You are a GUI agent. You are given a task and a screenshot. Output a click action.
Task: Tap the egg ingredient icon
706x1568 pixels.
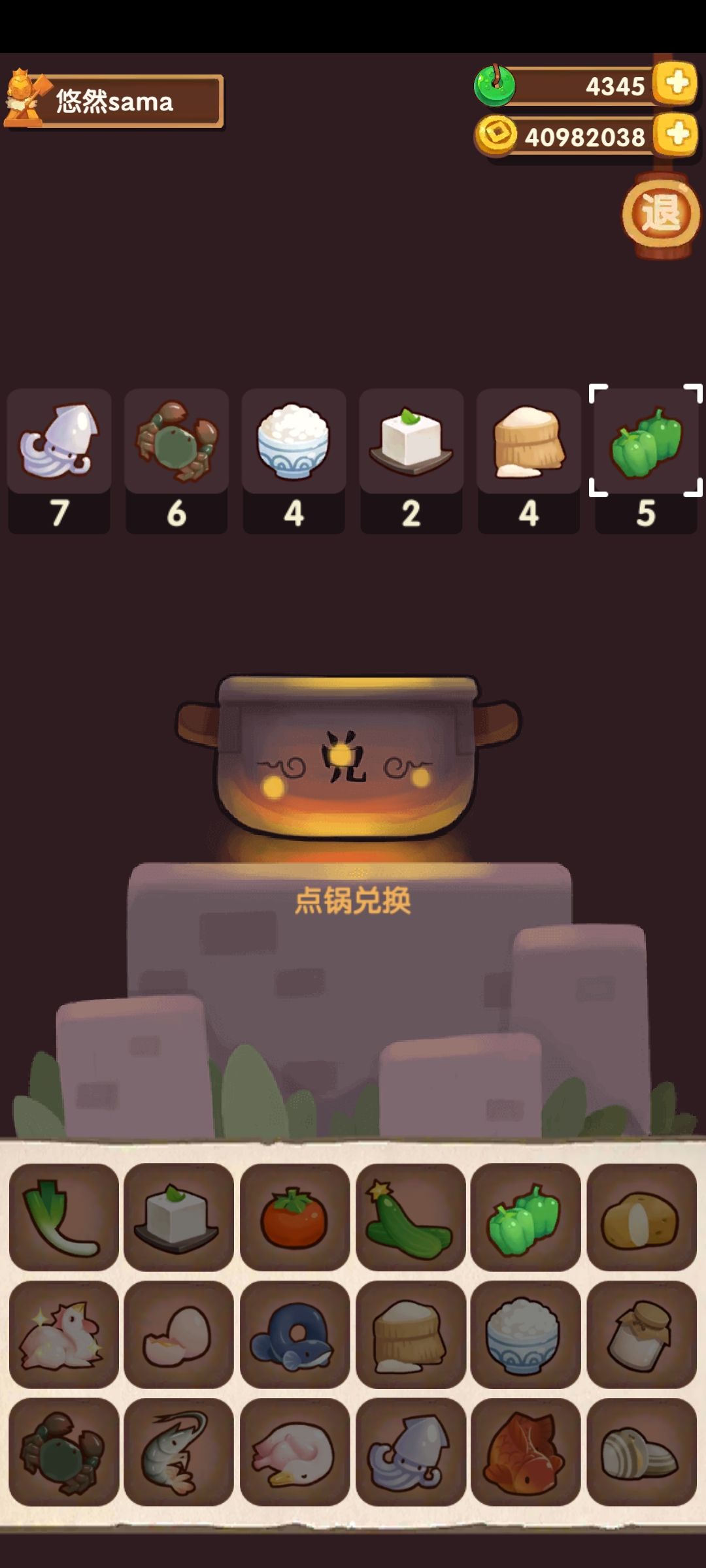(179, 1335)
